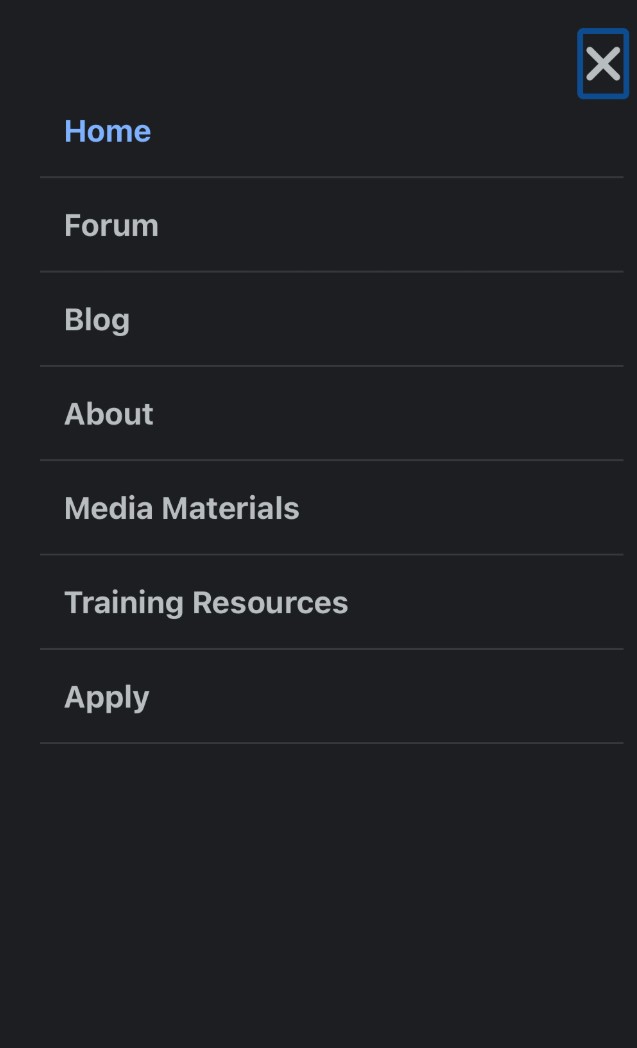
Task: Select Training Resources
Action: pos(206,603)
